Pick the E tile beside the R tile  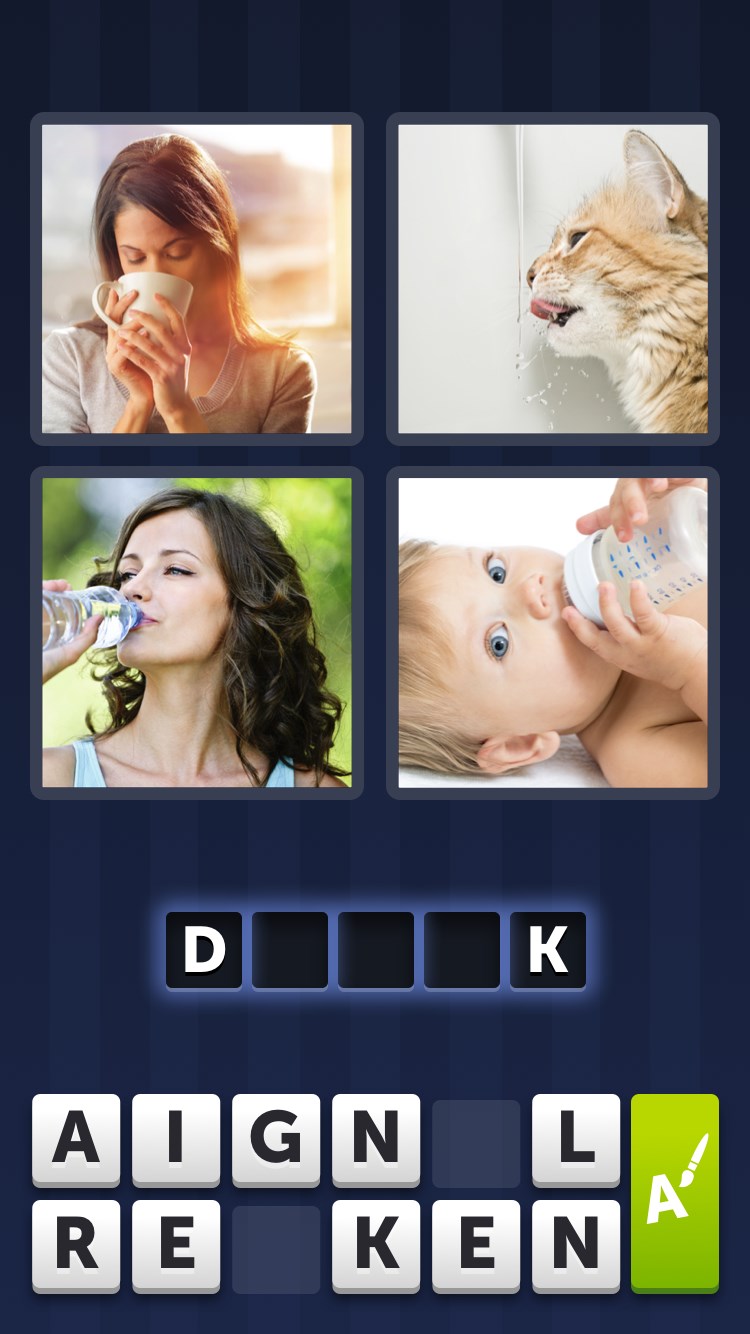coord(176,1245)
